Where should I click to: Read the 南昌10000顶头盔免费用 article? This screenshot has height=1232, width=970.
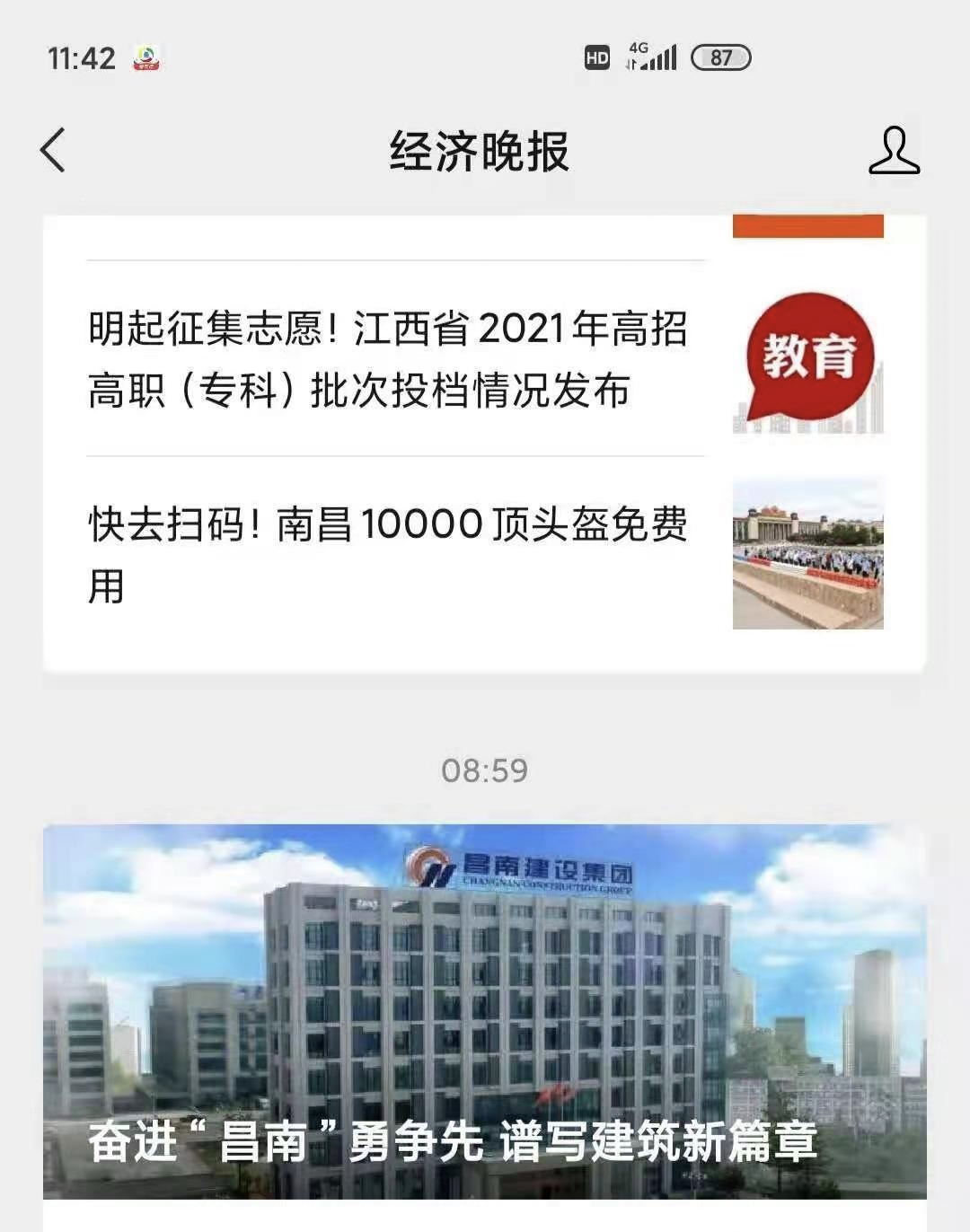point(388,554)
